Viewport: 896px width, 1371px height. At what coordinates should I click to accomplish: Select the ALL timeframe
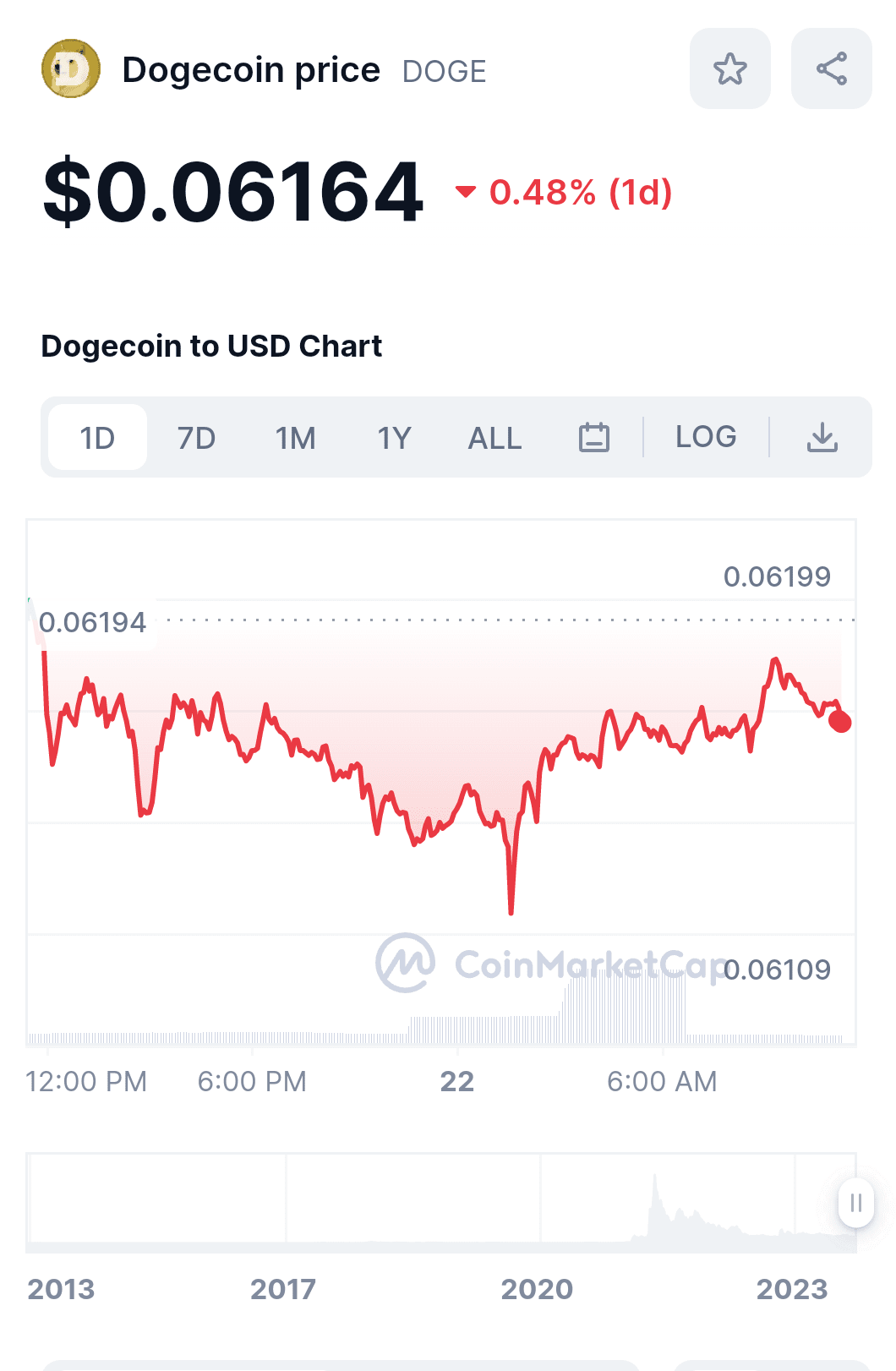tap(494, 437)
